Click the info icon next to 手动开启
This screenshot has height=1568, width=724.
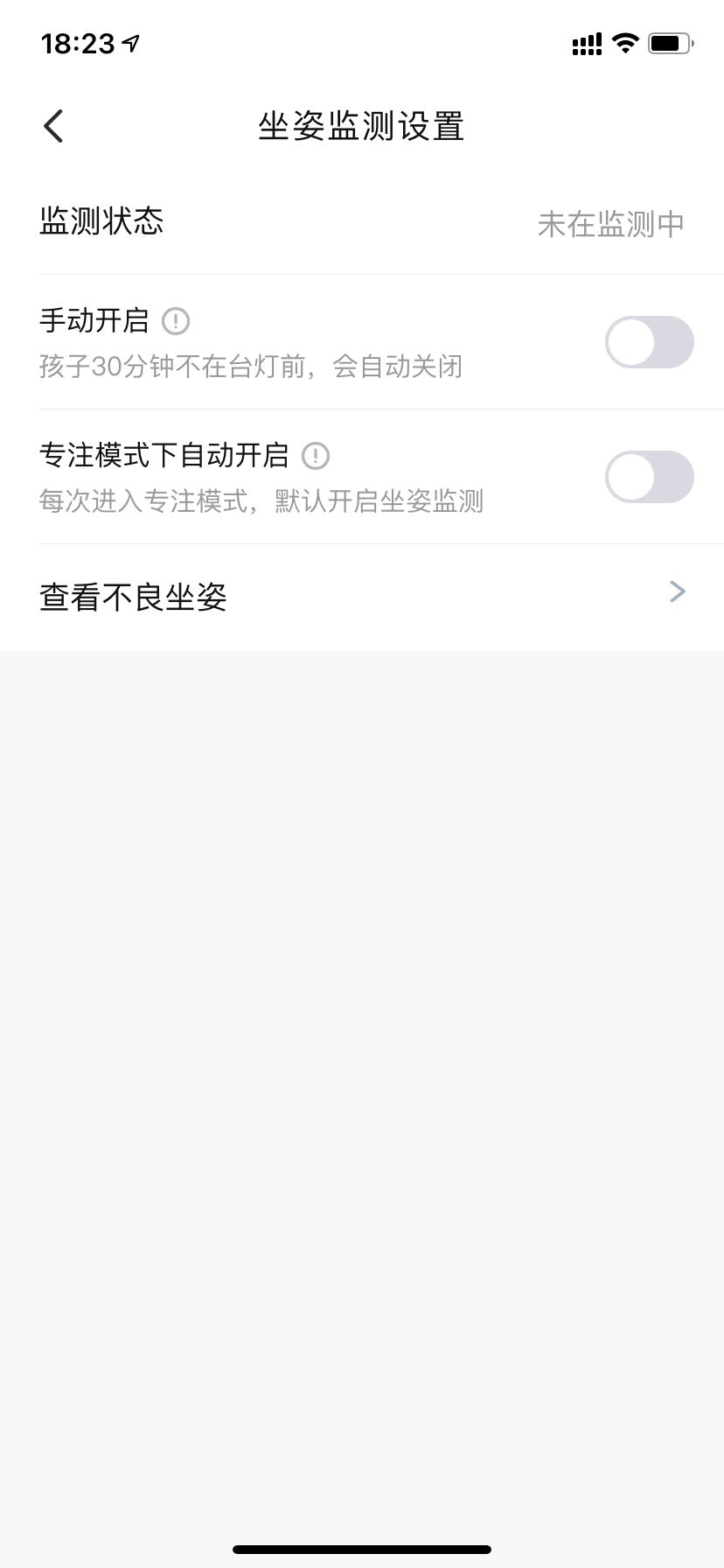click(175, 322)
